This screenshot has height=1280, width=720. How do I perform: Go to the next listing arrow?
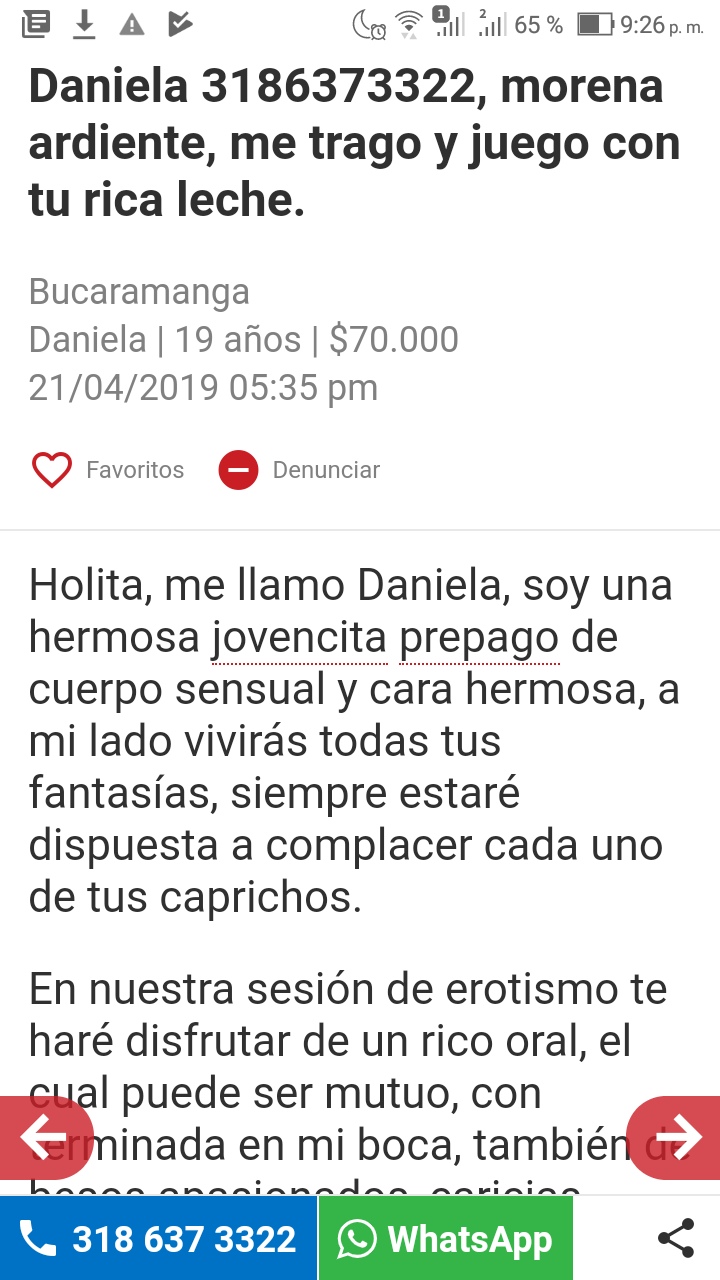677,1136
